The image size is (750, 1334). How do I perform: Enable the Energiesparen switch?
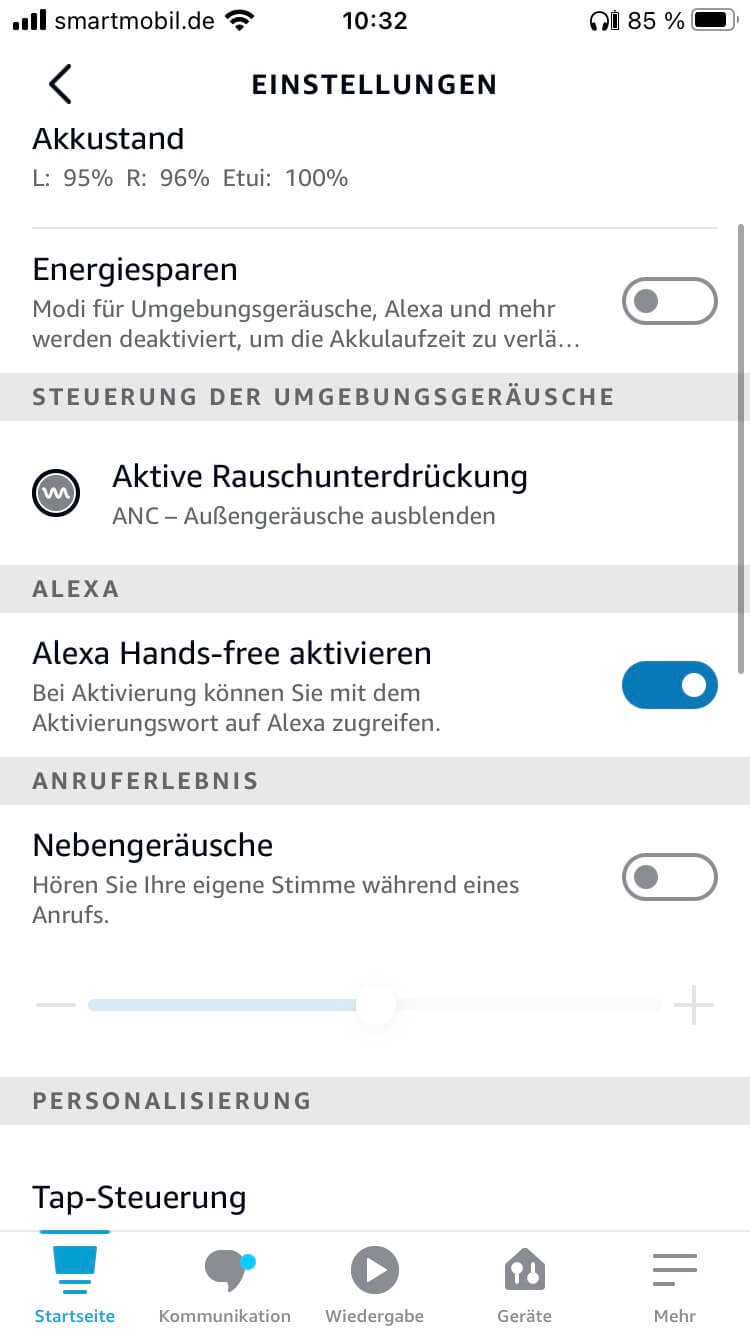(669, 301)
